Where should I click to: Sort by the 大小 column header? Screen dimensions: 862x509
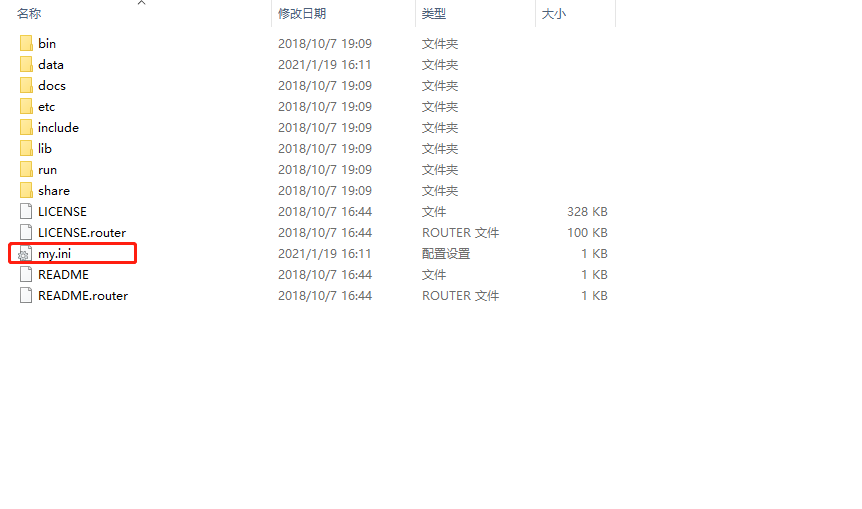click(553, 14)
